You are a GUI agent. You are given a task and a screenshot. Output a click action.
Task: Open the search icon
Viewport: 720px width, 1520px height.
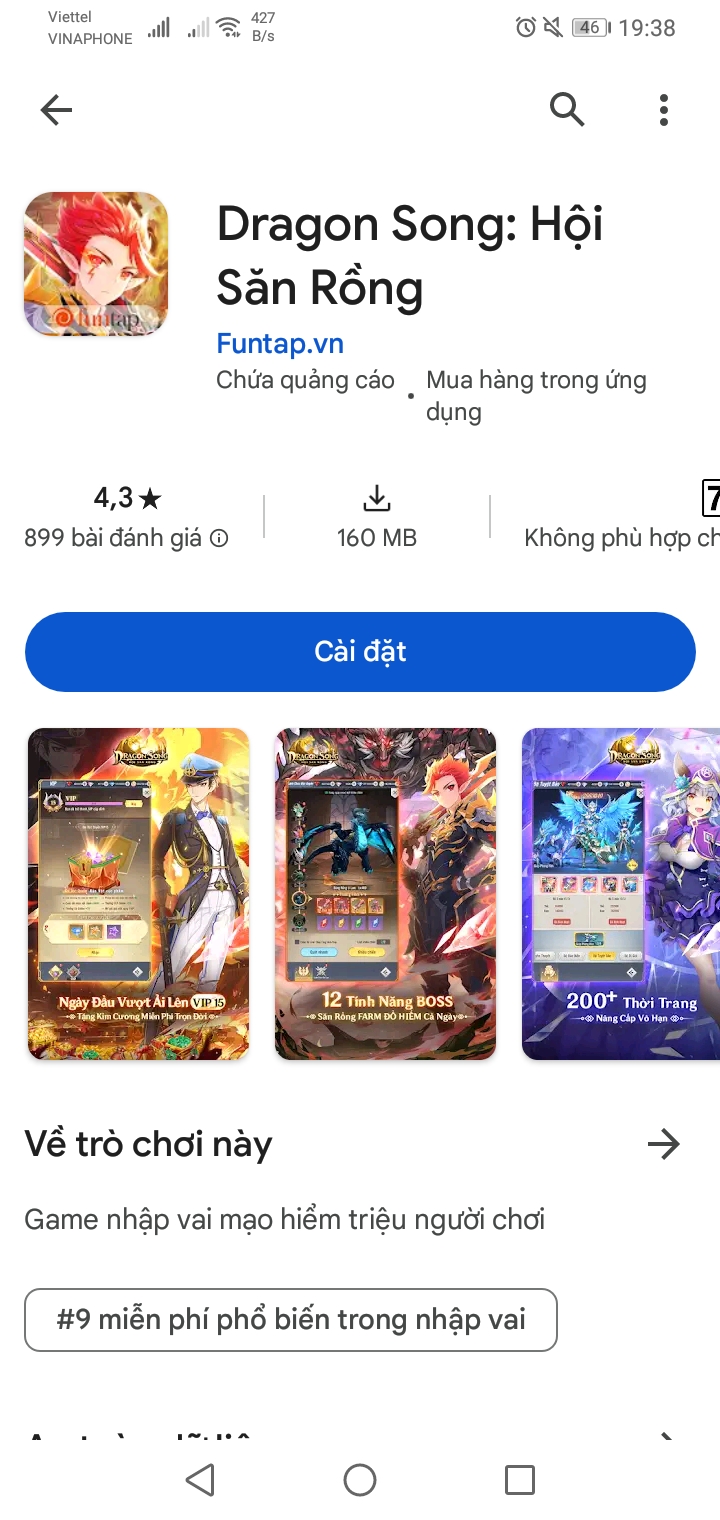567,109
